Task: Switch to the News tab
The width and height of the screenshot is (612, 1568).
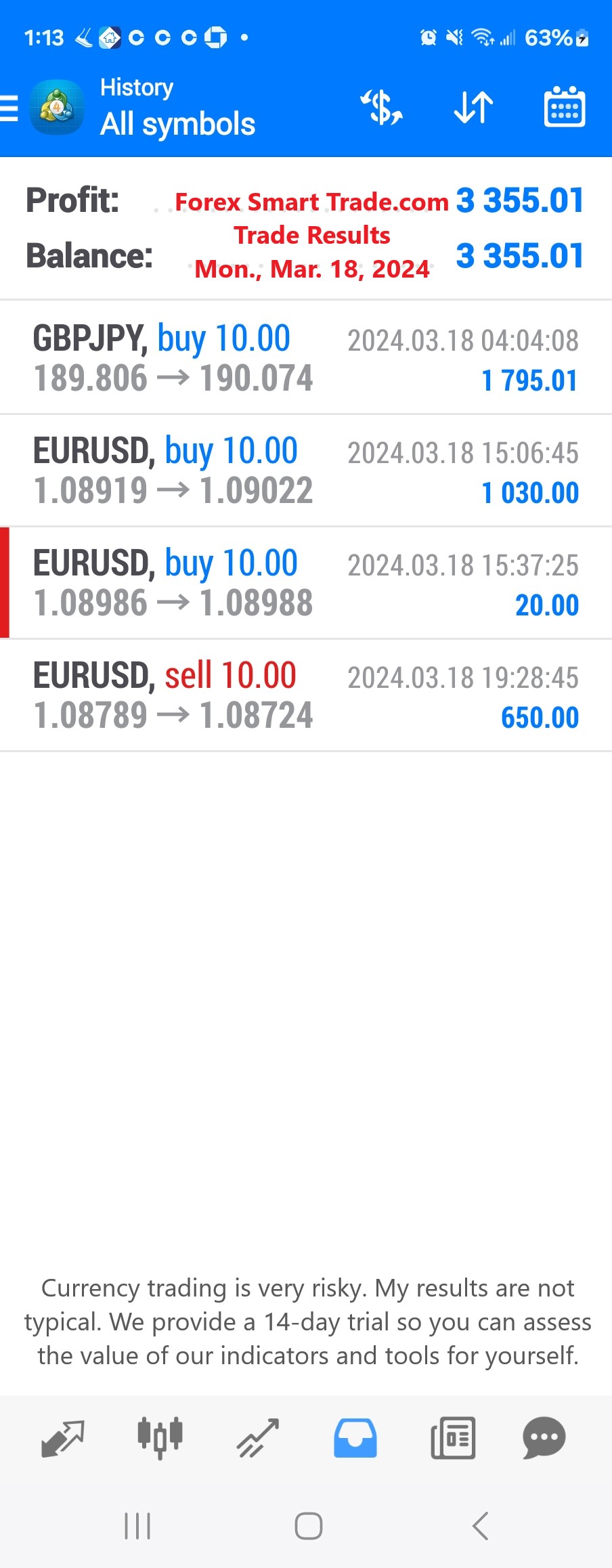Action: click(x=453, y=1437)
